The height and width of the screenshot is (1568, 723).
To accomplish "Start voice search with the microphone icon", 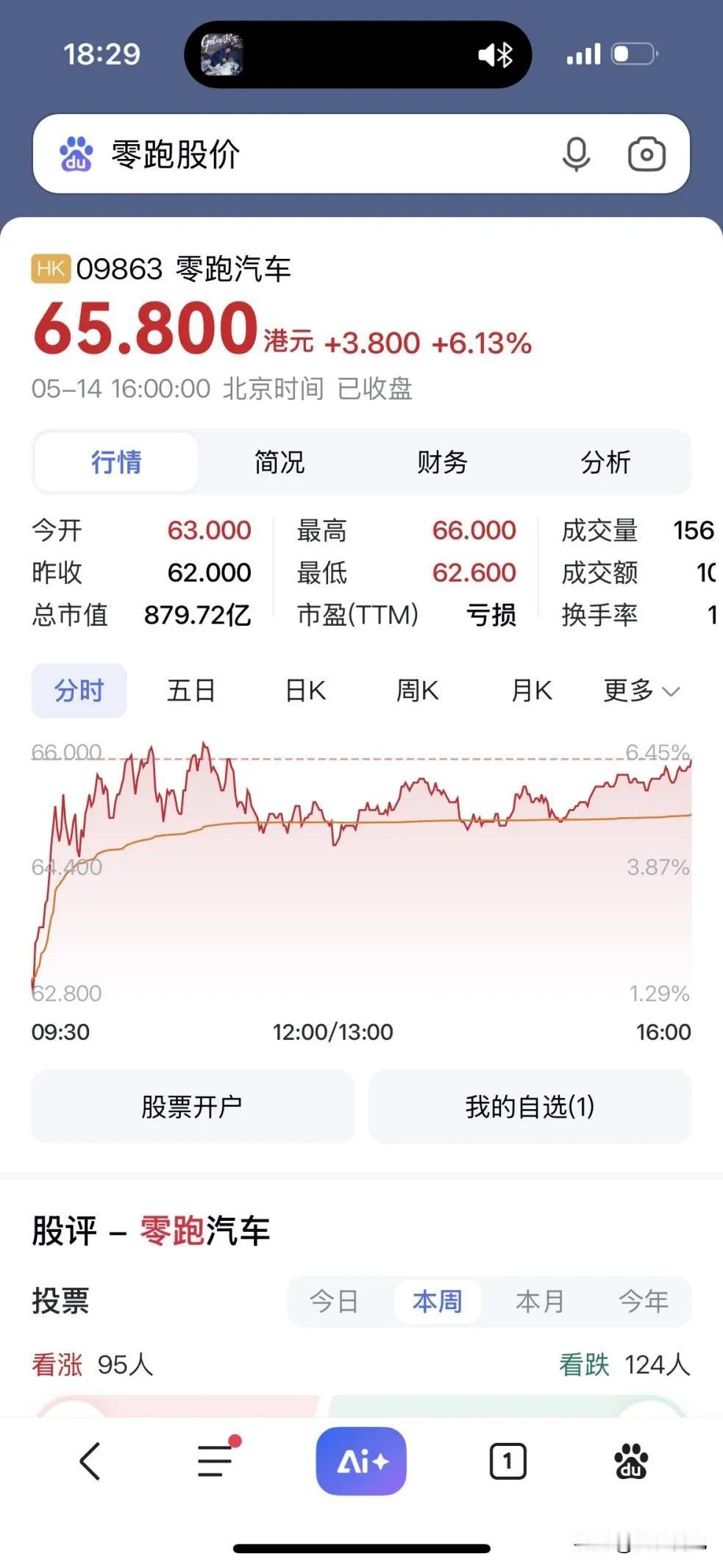I will tap(576, 154).
